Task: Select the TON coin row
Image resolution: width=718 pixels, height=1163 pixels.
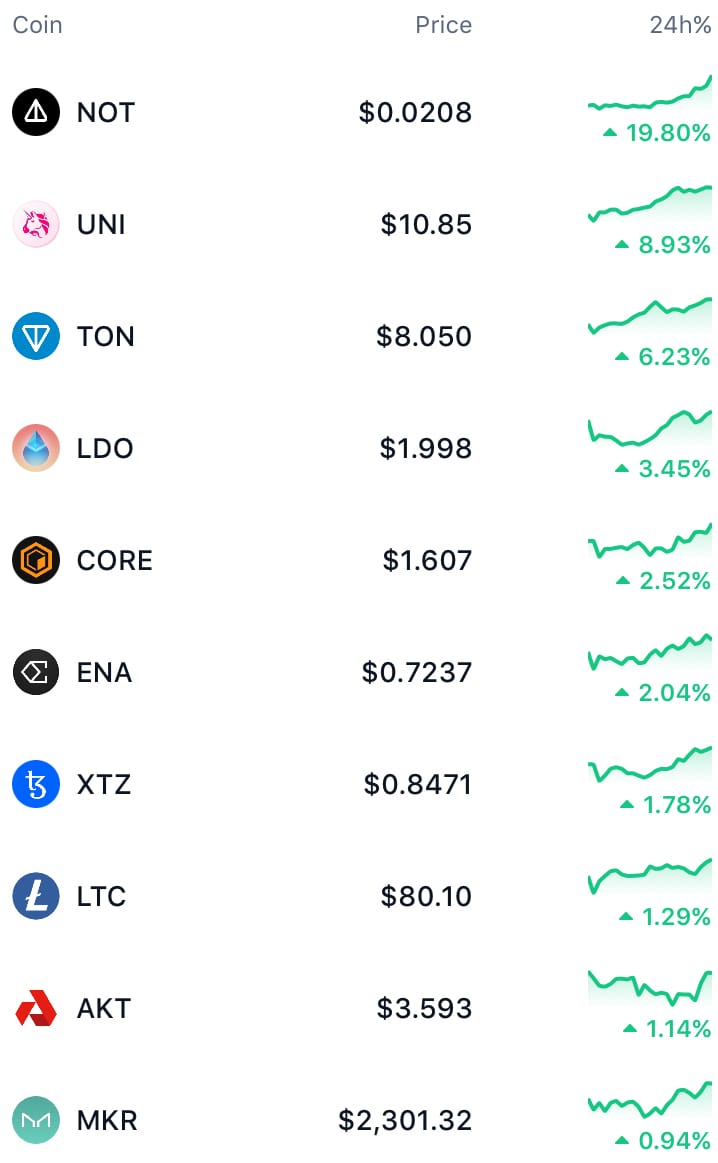Action: click(x=359, y=336)
